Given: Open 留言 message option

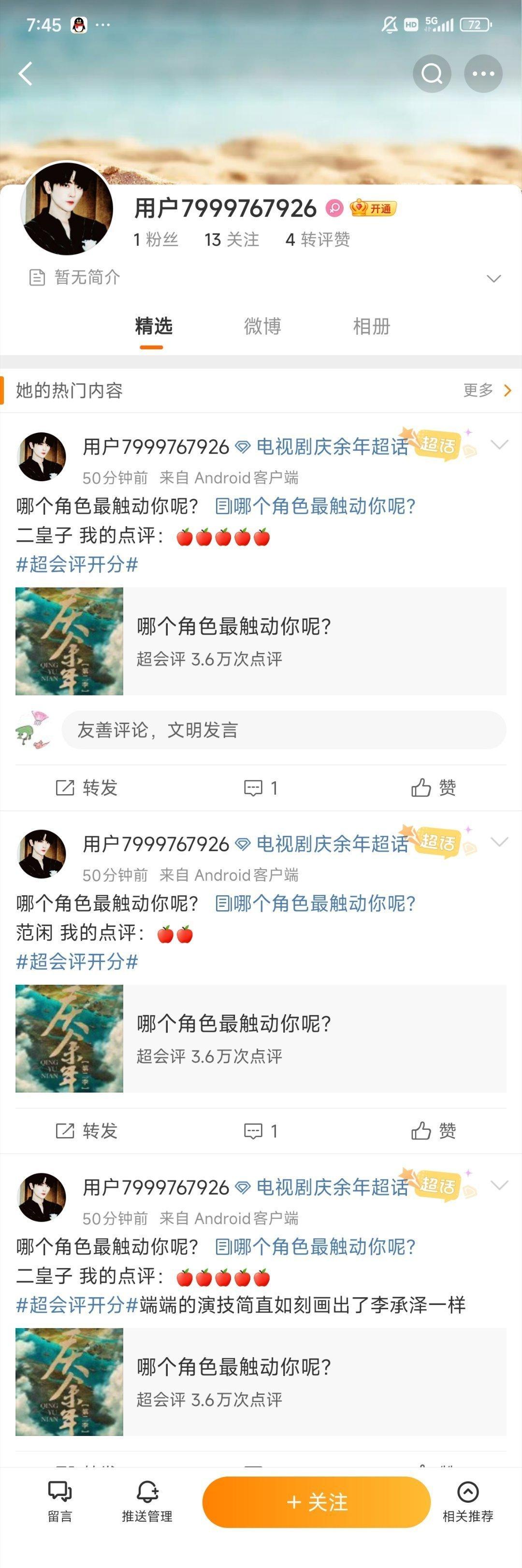Looking at the screenshot, I should tap(59, 1502).
